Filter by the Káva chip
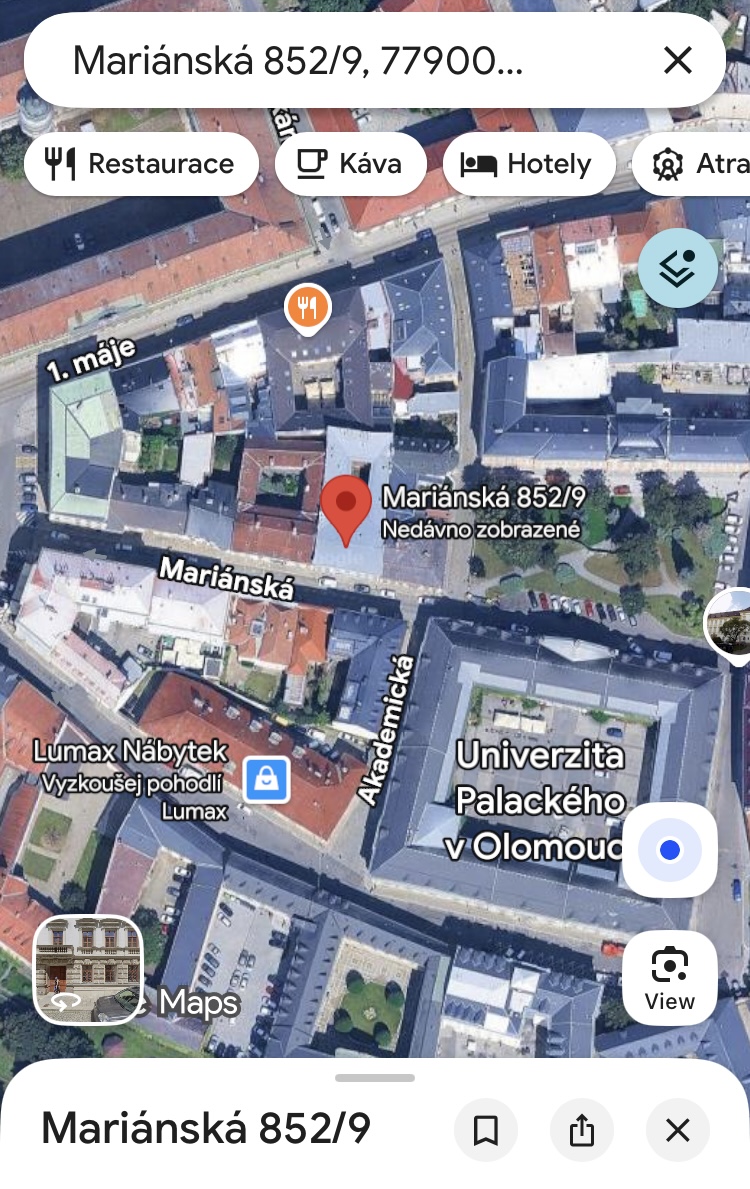The height and width of the screenshot is (1189, 750). coord(350,164)
